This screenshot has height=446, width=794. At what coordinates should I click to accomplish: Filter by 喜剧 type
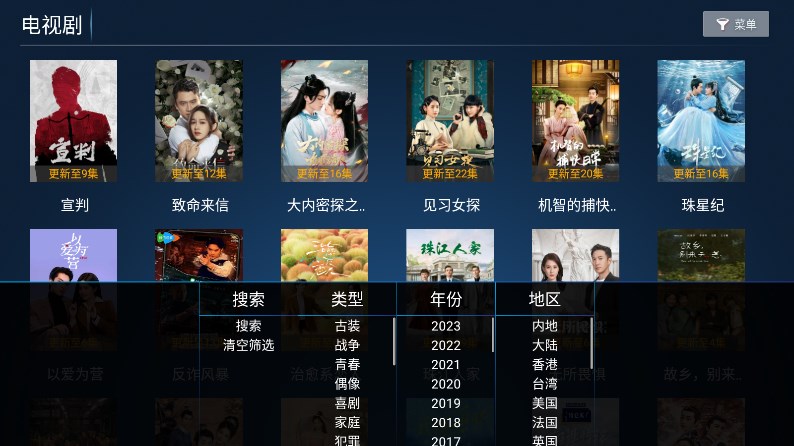click(347, 403)
